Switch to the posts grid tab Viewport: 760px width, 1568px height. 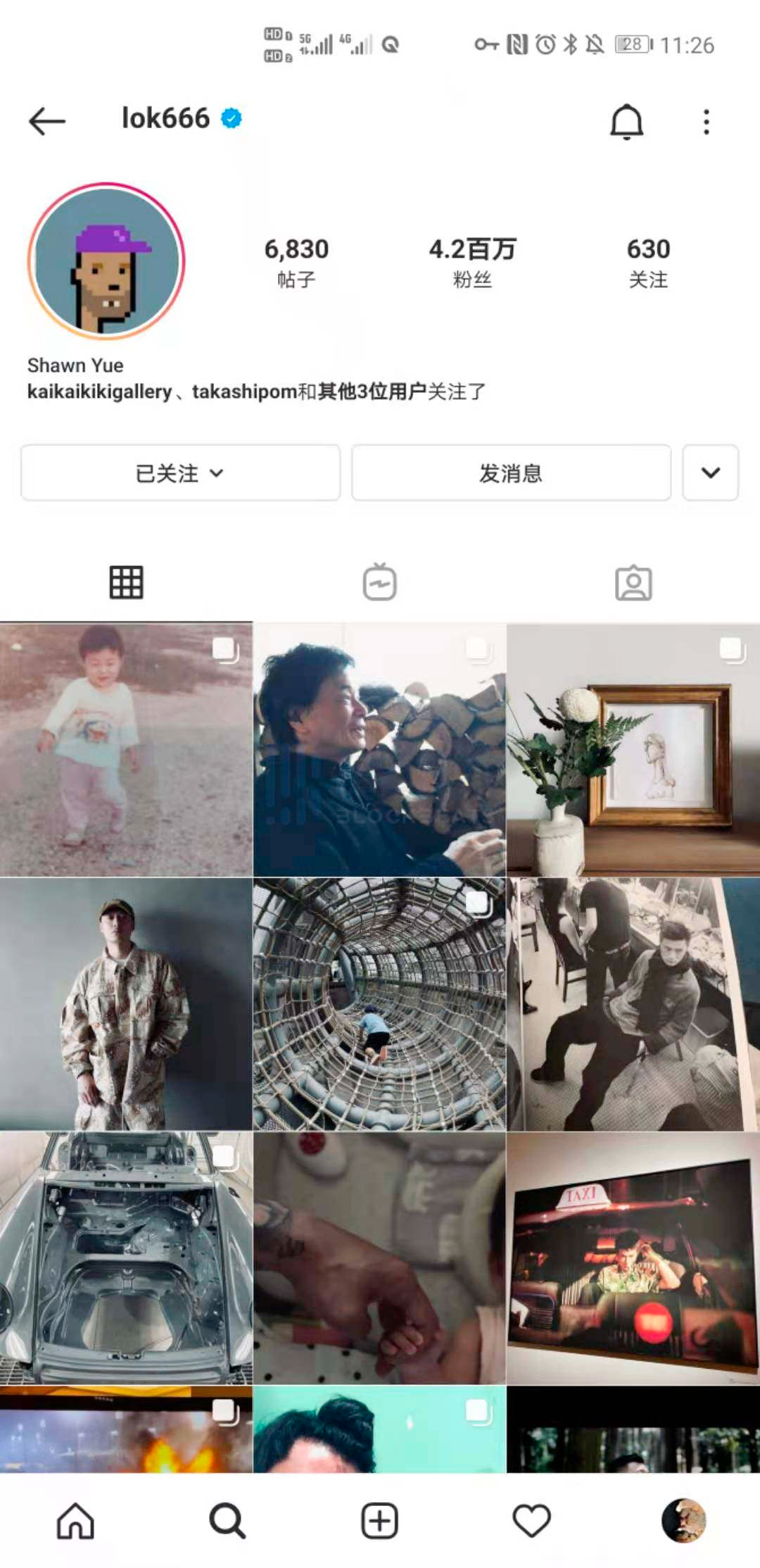127,582
